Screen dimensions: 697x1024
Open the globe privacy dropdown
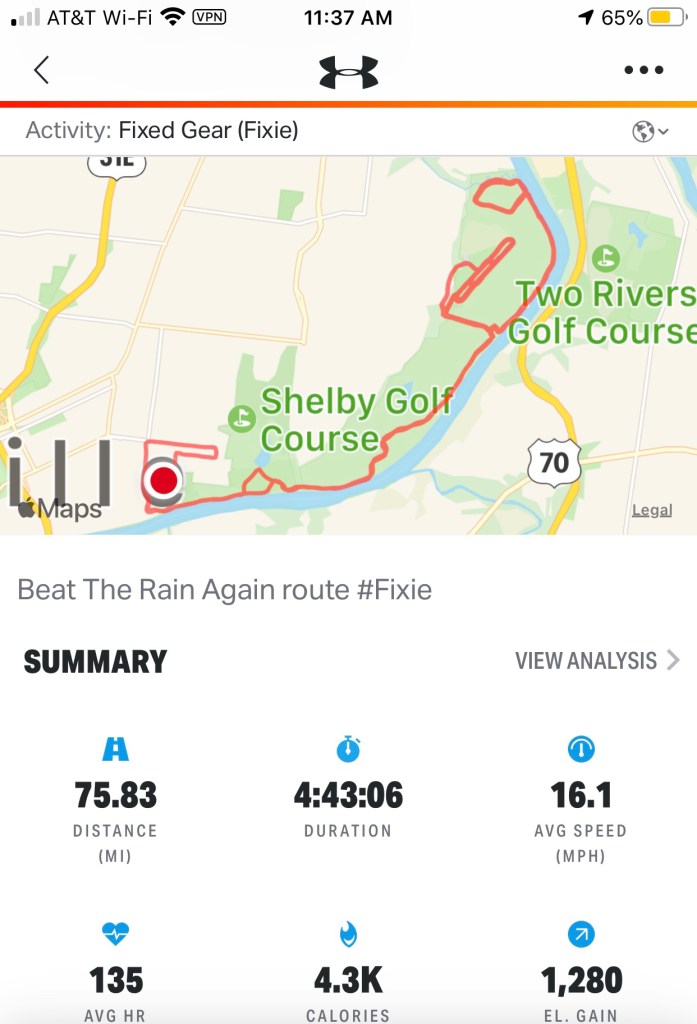tap(649, 131)
